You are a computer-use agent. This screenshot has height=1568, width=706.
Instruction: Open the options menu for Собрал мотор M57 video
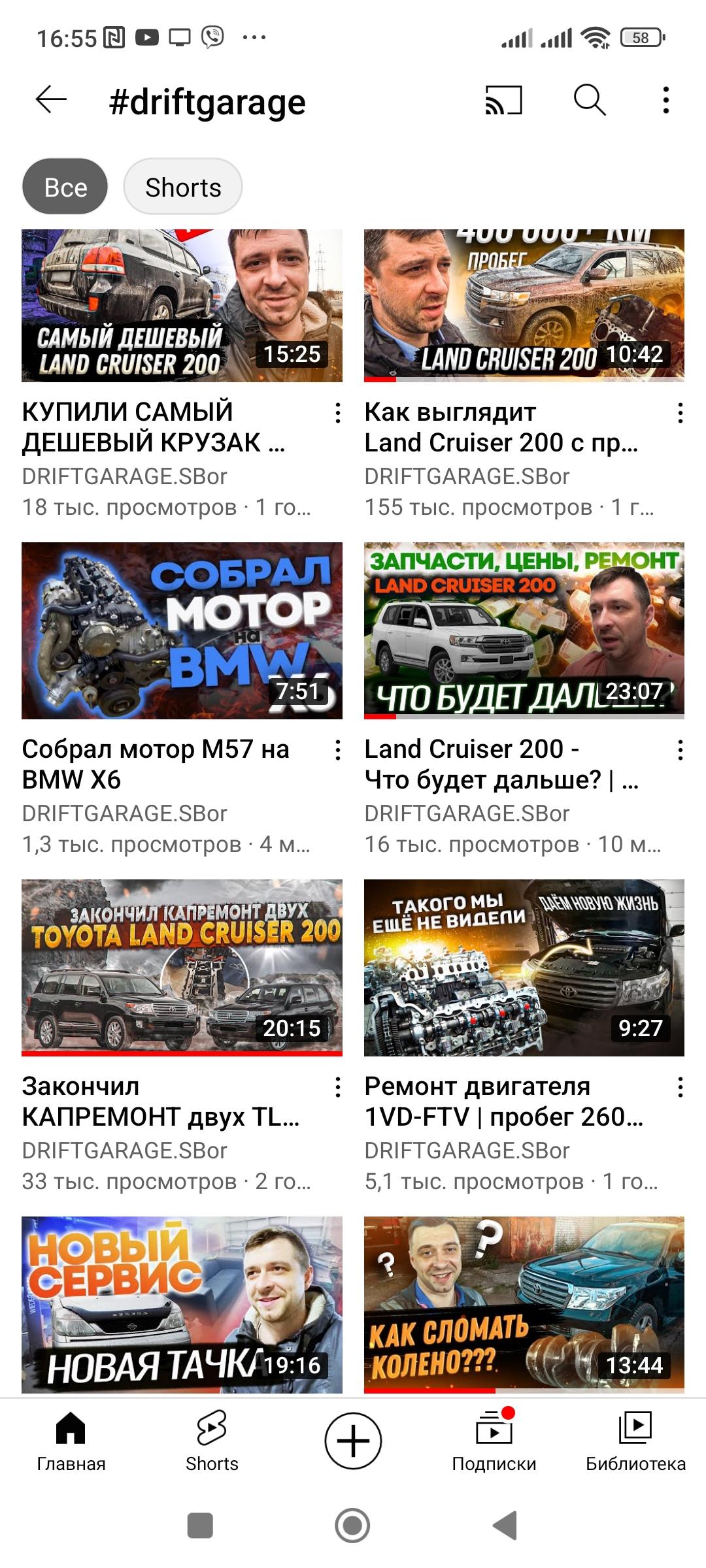point(337,750)
